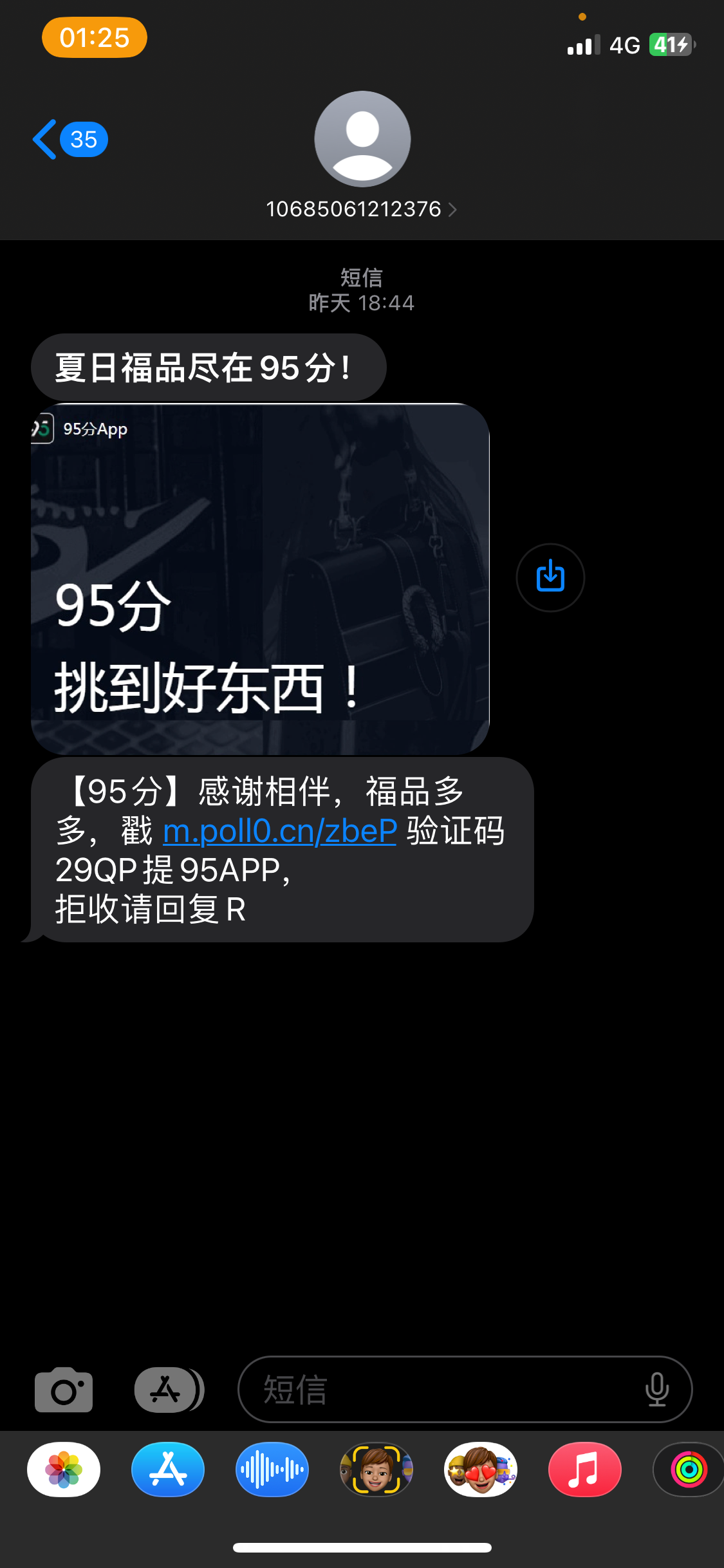This screenshot has width=724, height=1568.
Task: Open the Fitness activity rings app
Action: 688,1470
